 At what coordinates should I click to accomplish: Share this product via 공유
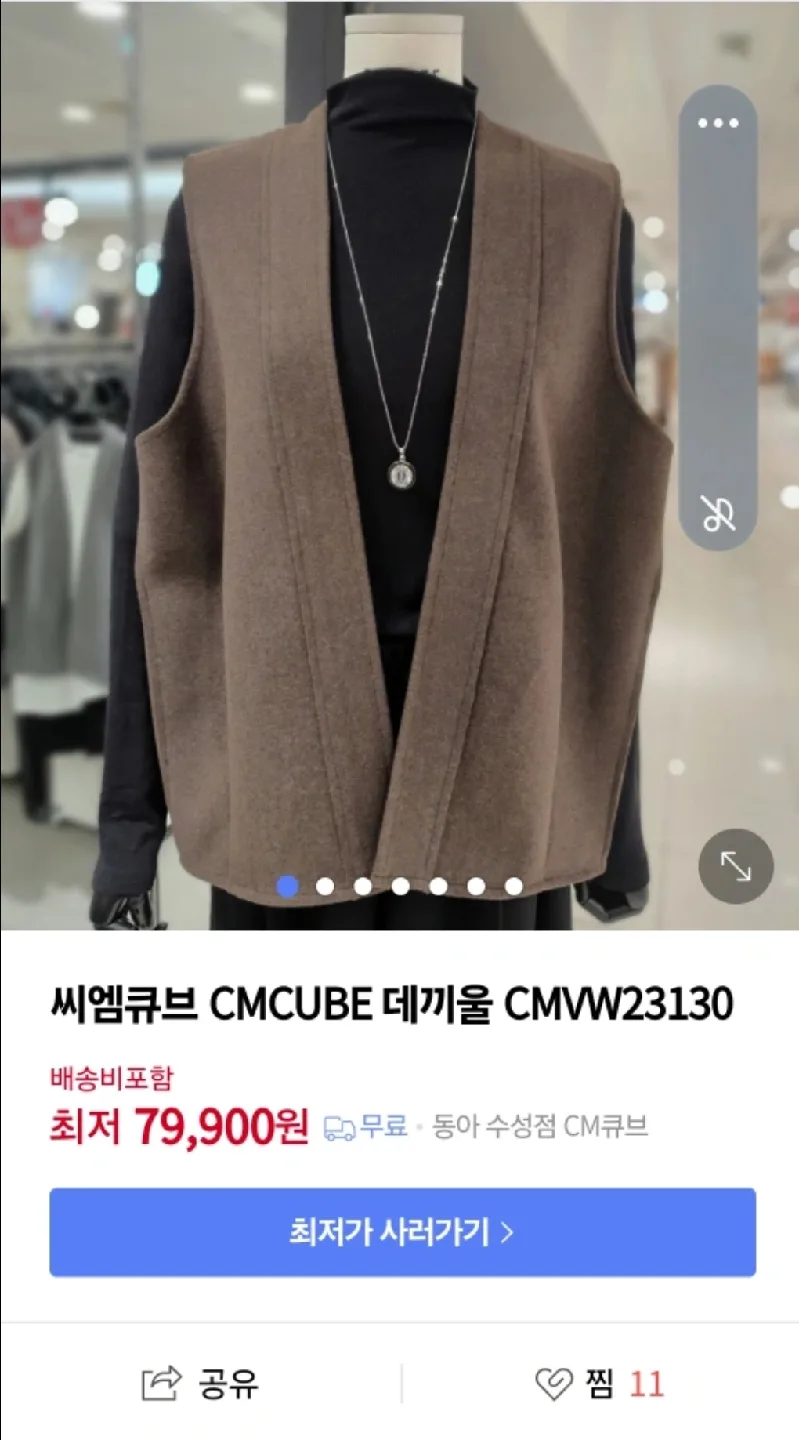pos(201,1384)
